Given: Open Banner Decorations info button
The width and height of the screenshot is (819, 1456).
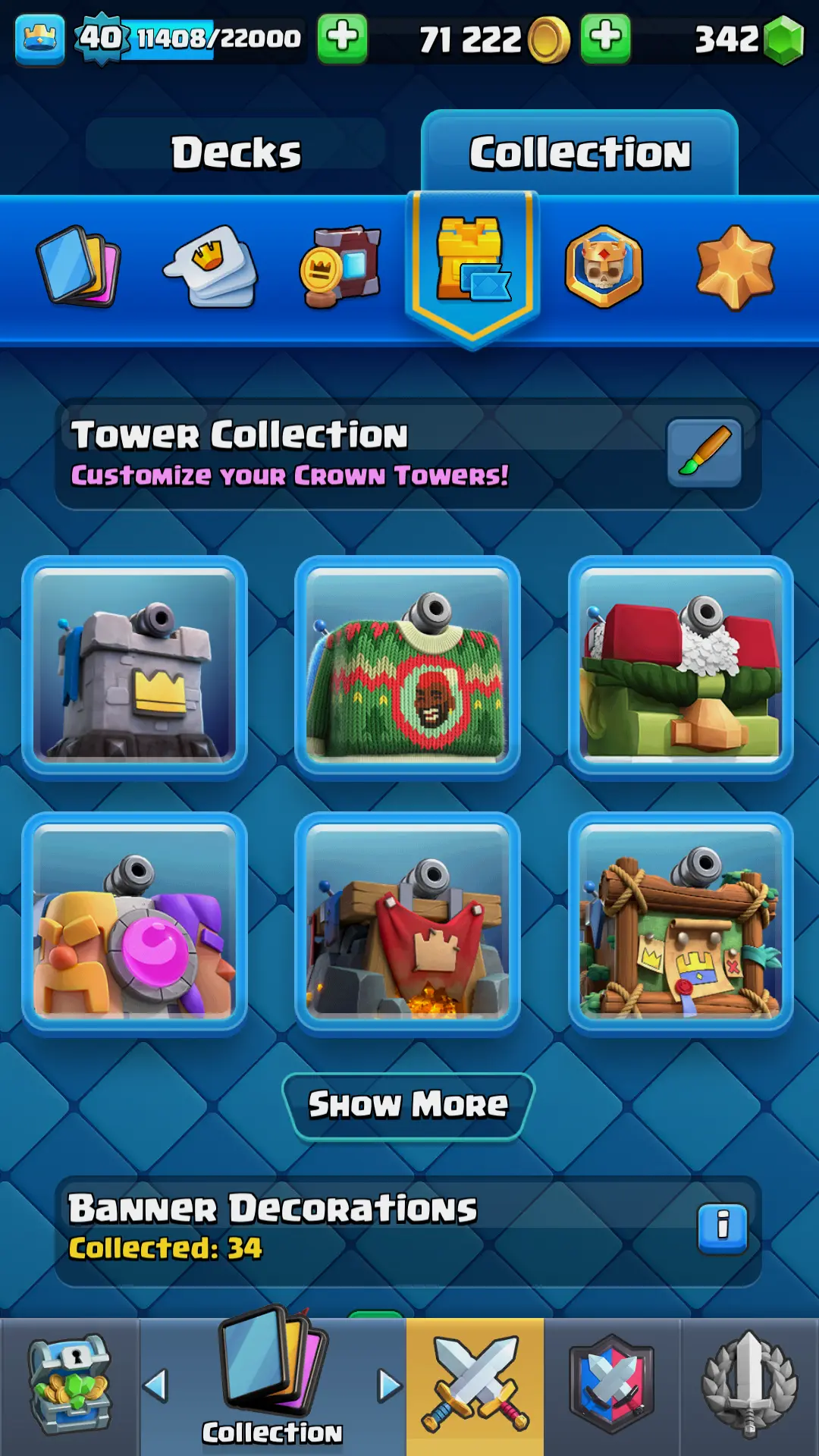Looking at the screenshot, I should click(722, 1228).
